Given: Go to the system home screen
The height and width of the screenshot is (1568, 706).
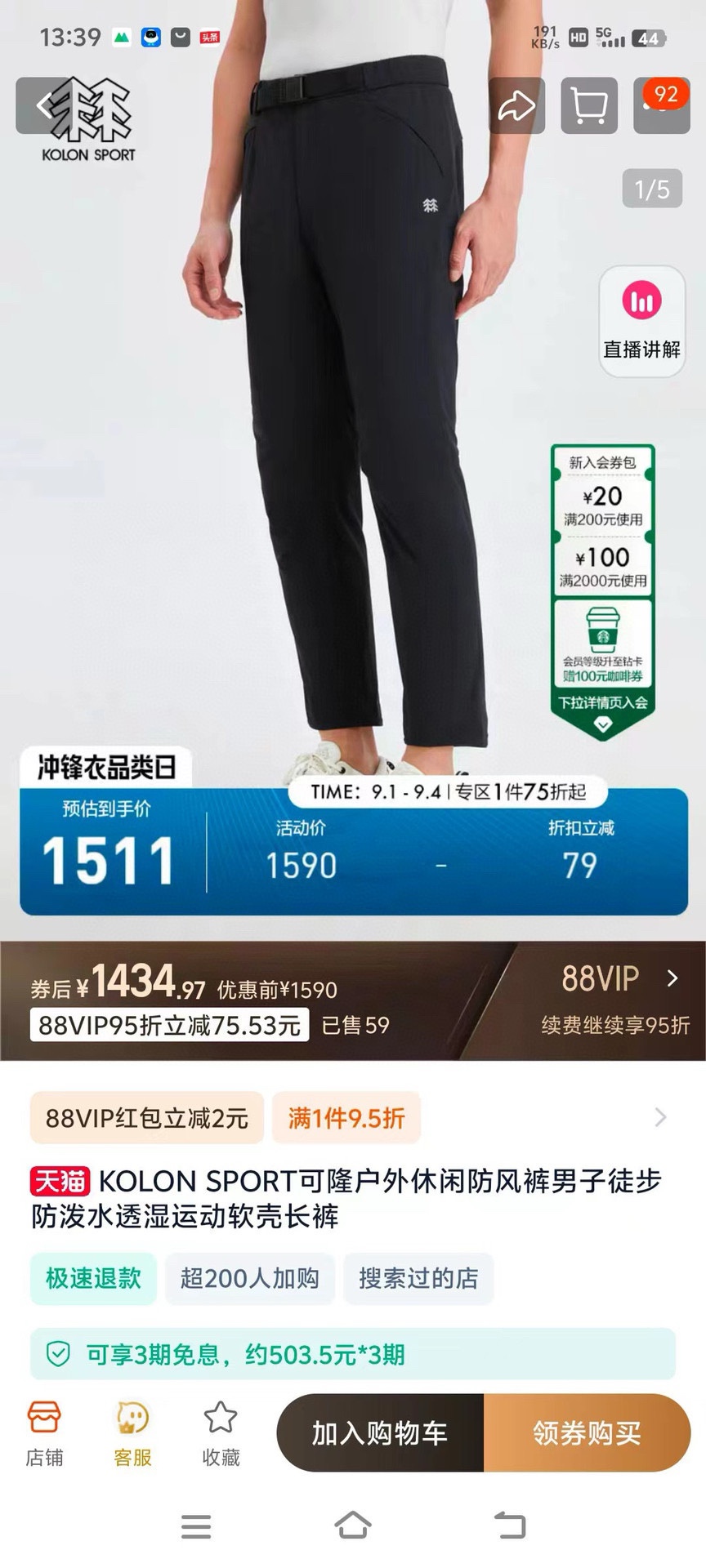Looking at the screenshot, I should (353, 1526).
